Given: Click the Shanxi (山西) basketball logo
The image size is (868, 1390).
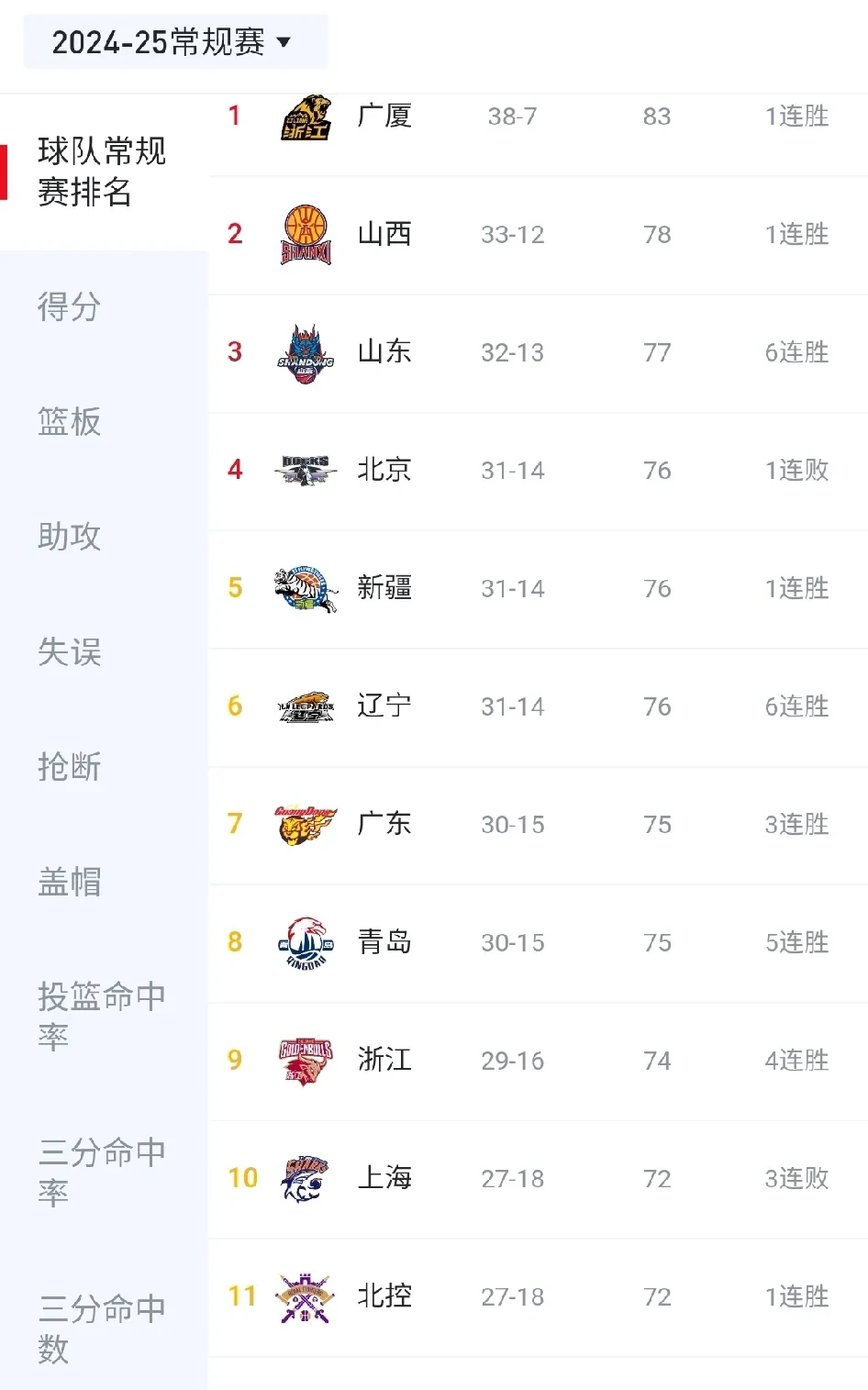Looking at the screenshot, I should pos(306,234).
